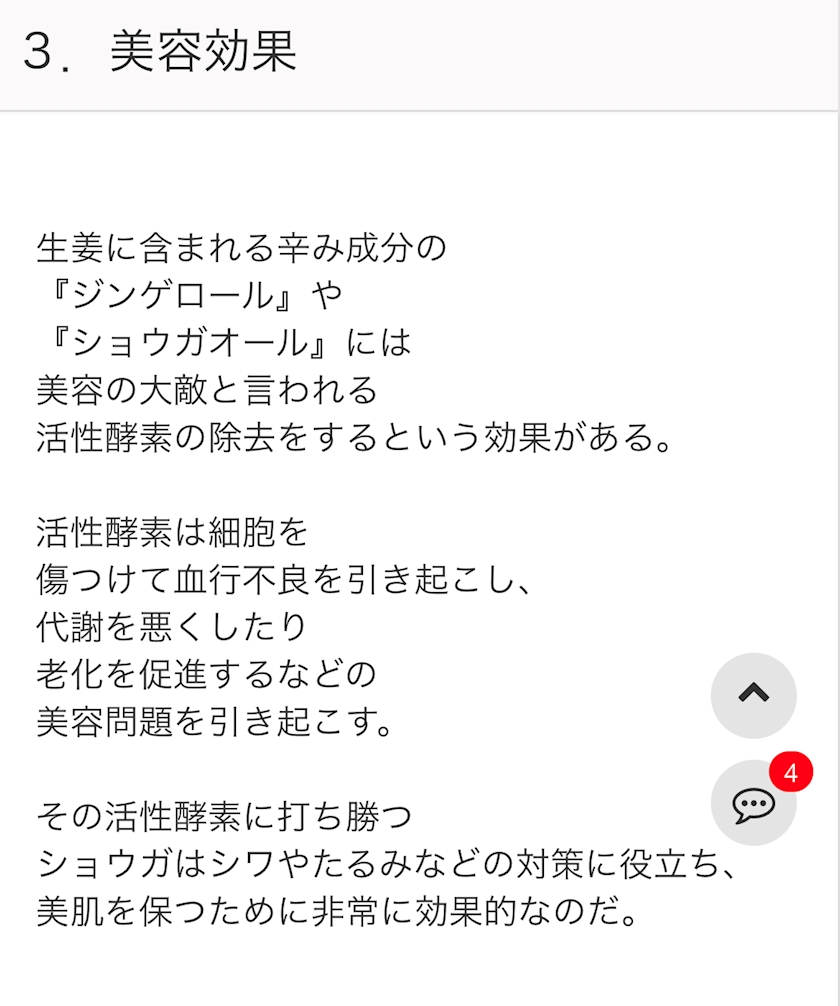The image size is (840, 1006).
Task: Open the comments bubble with 4 badge
Action: [x=753, y=802]
